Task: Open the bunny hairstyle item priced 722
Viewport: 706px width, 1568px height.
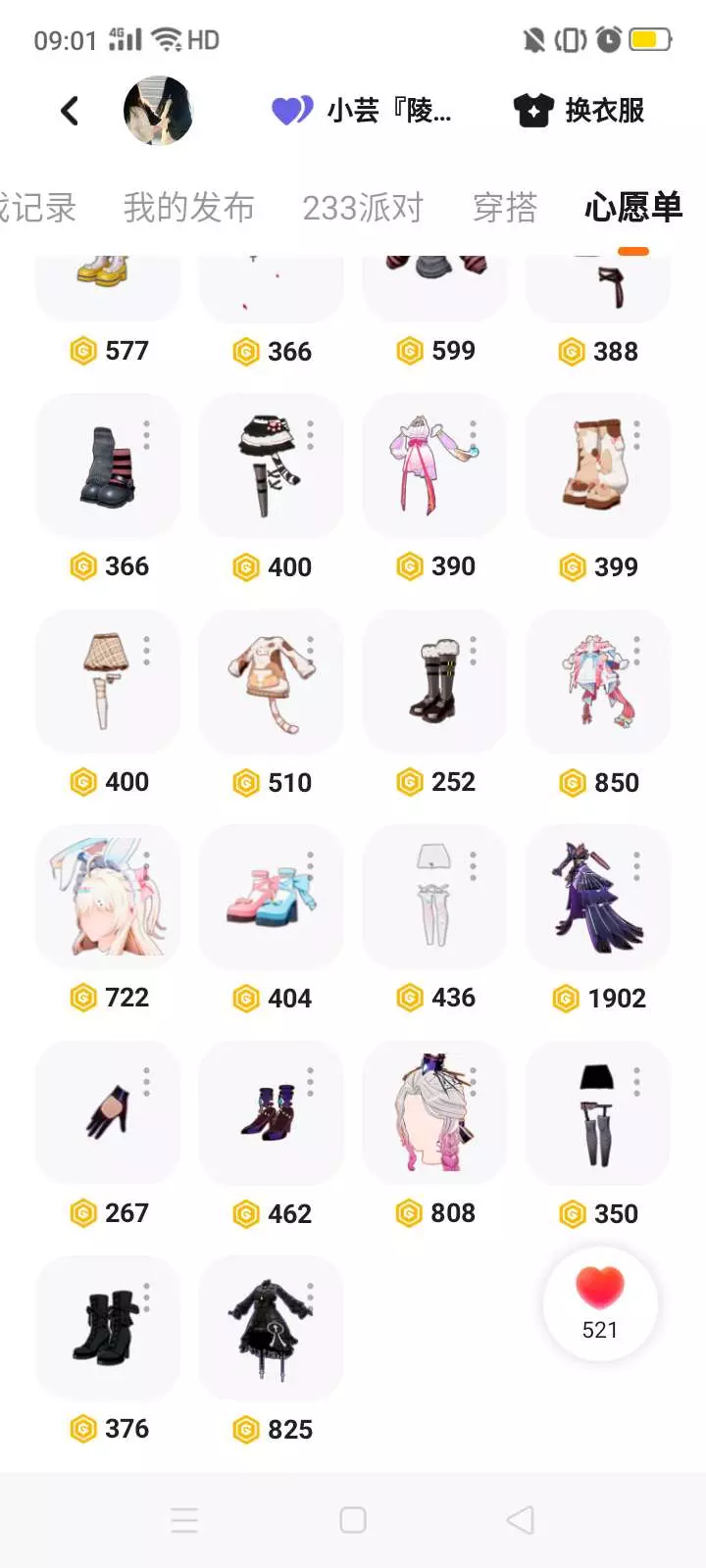Action: 108,897
